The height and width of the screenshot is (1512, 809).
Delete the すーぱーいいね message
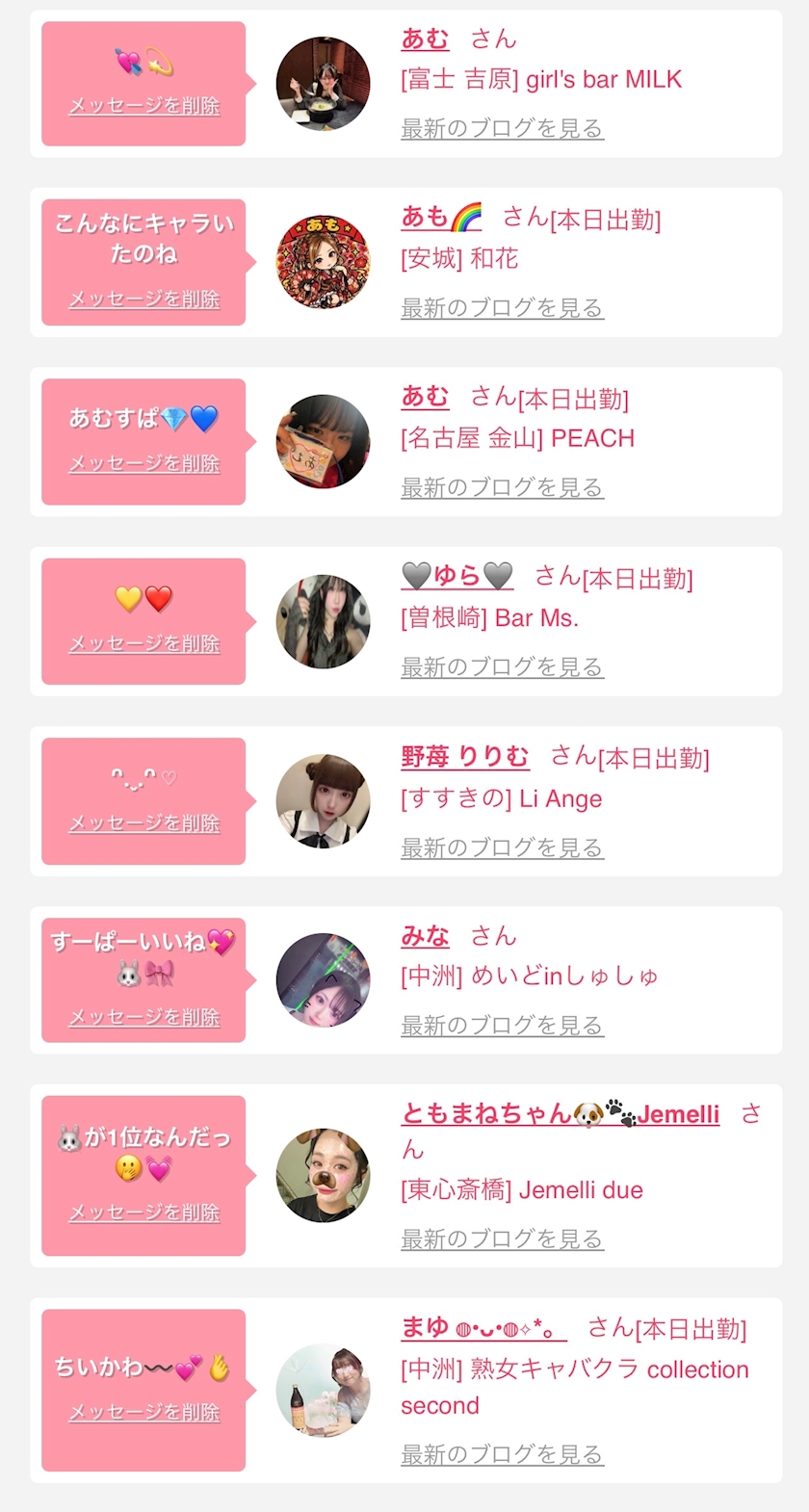(144, 1018)
